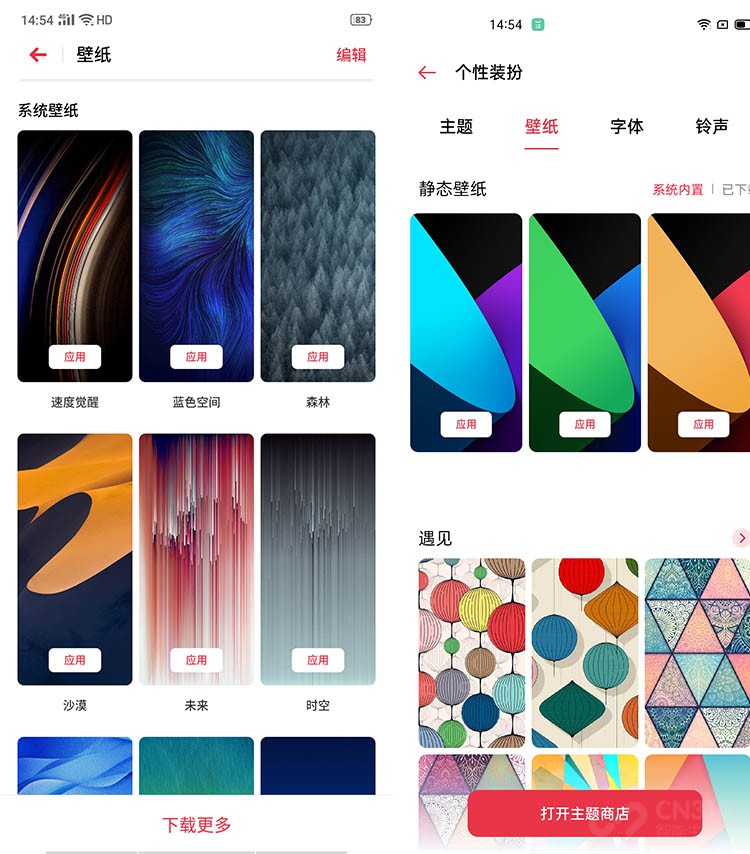
Task: Switch to the 字体 tab
Action: click(627, 127)
